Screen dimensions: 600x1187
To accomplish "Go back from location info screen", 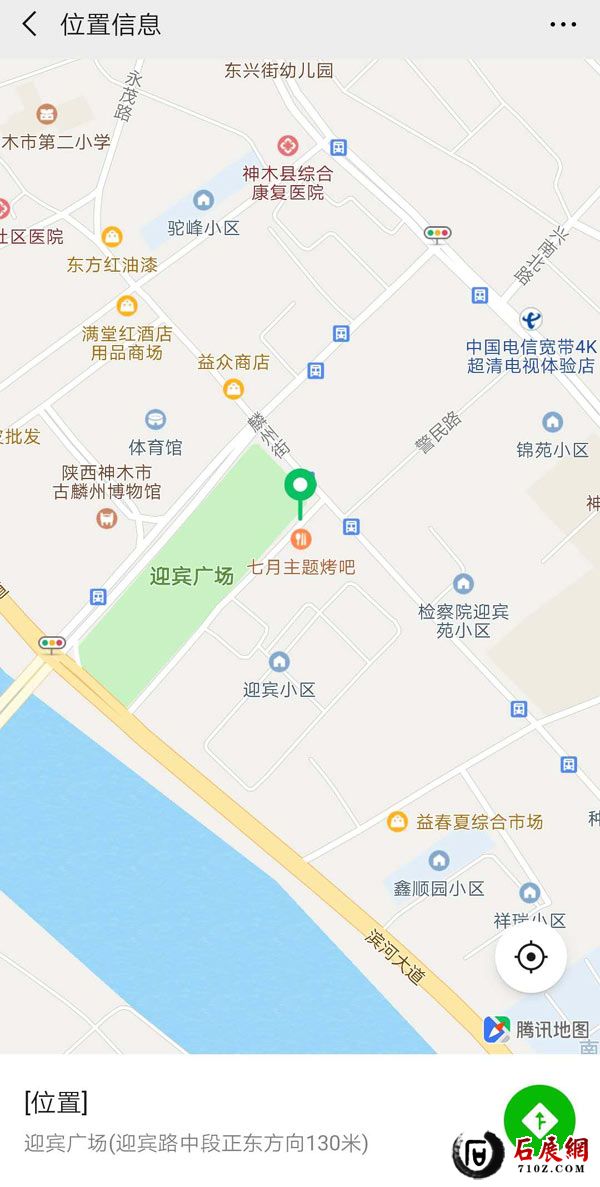I will coord(30,25).
